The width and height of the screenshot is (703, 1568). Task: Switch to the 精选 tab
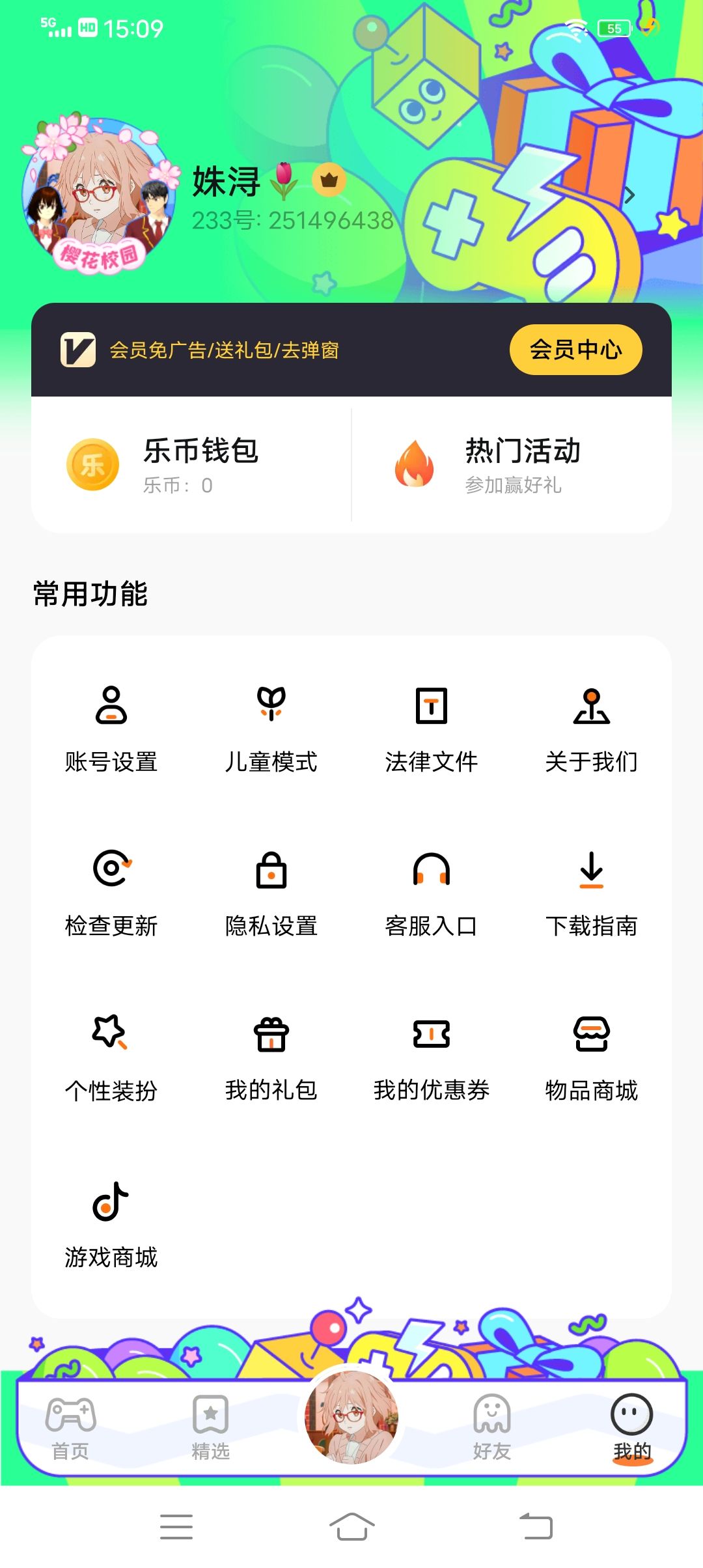point(211,1426)
